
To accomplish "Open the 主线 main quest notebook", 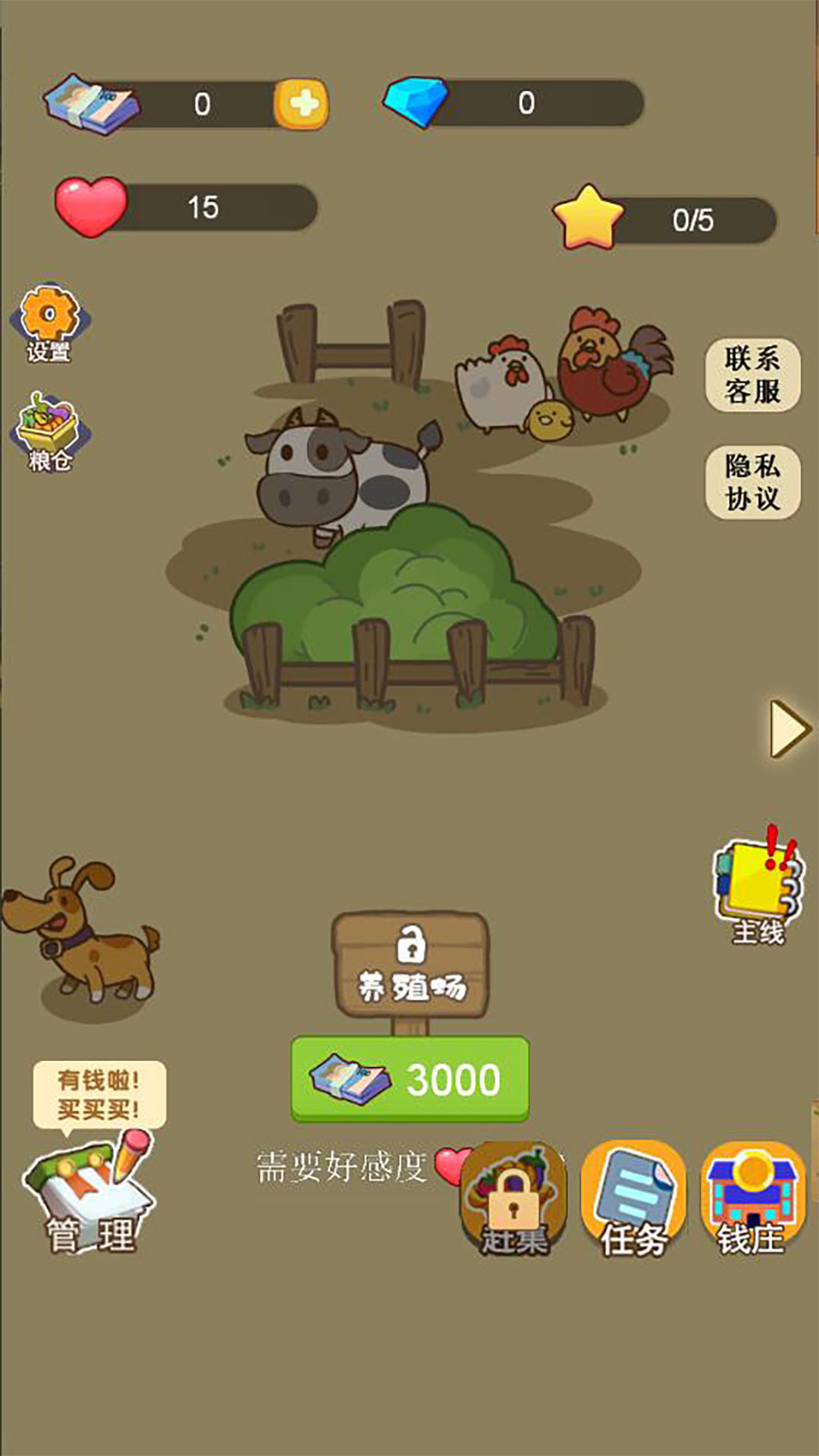I will (758, 887).
